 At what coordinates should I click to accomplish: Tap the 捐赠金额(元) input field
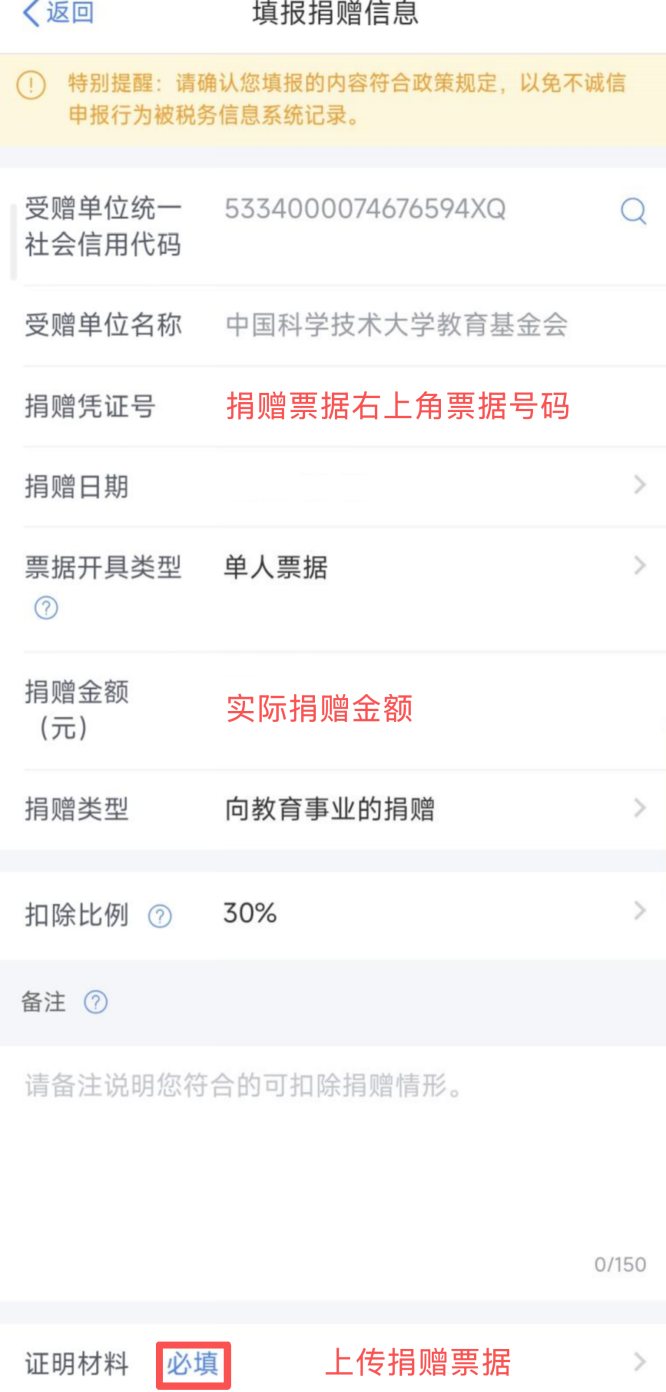pyautogui.click(x=400, y=709)
